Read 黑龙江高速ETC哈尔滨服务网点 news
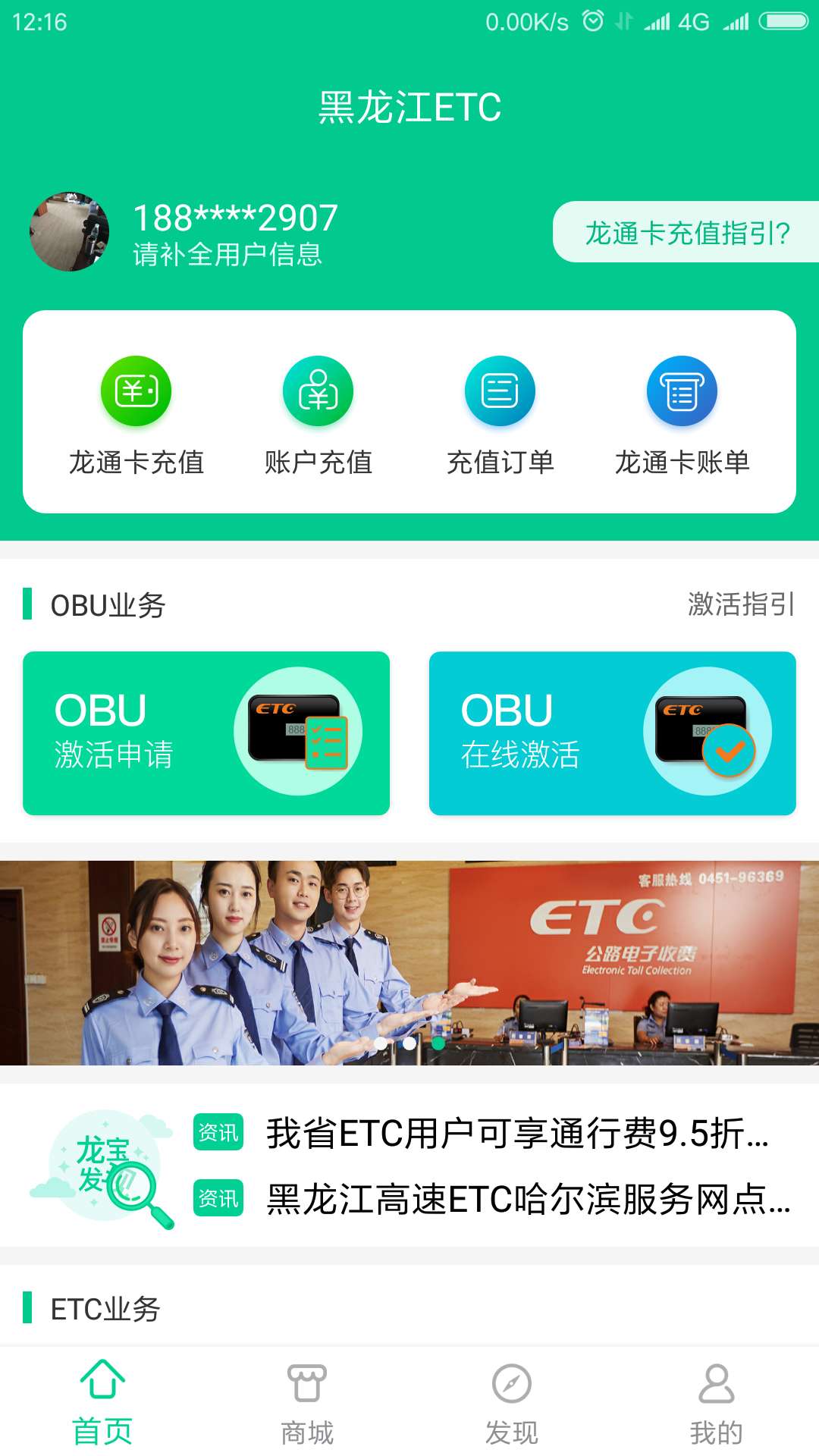The image size is (819, 1456). [x=528, y=1200]
